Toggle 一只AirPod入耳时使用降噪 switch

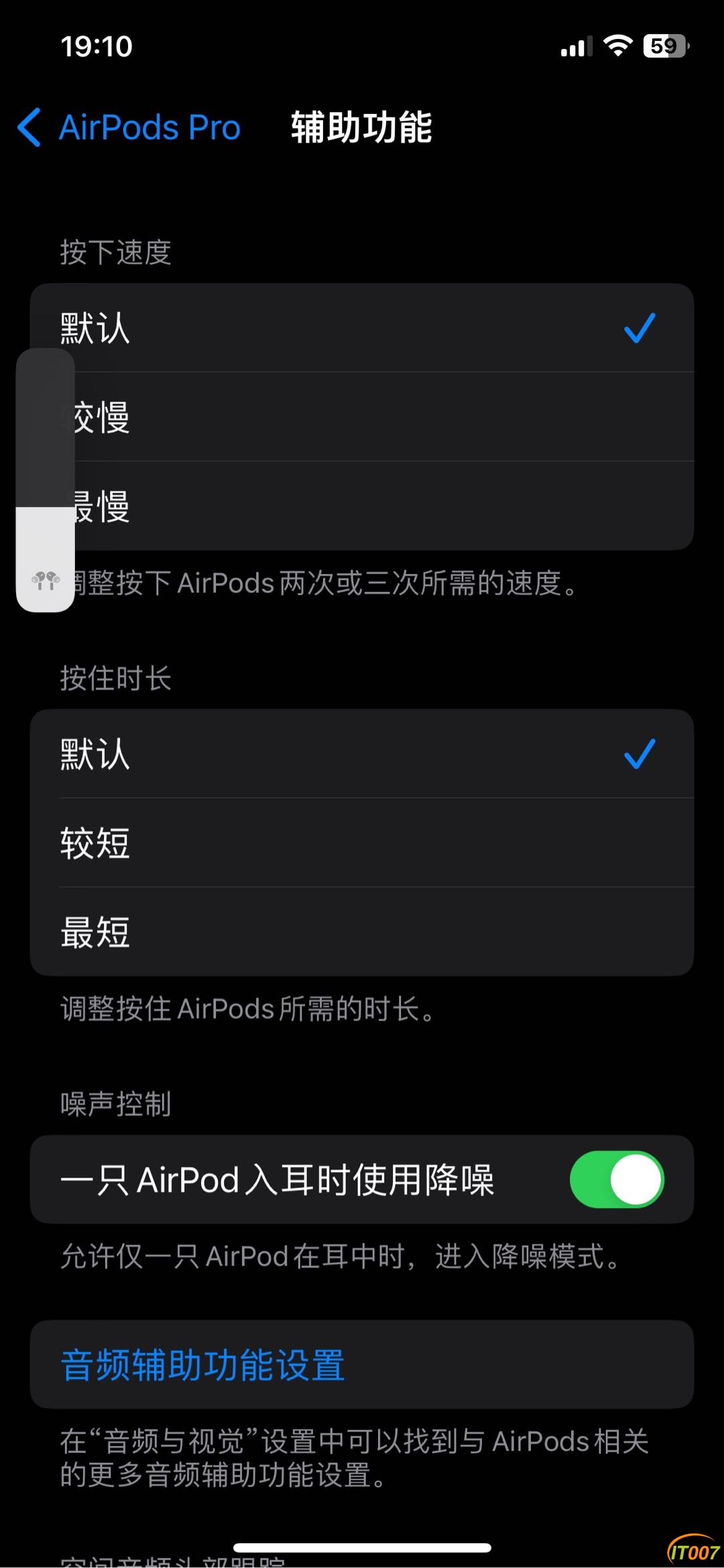pos(616,1180)
